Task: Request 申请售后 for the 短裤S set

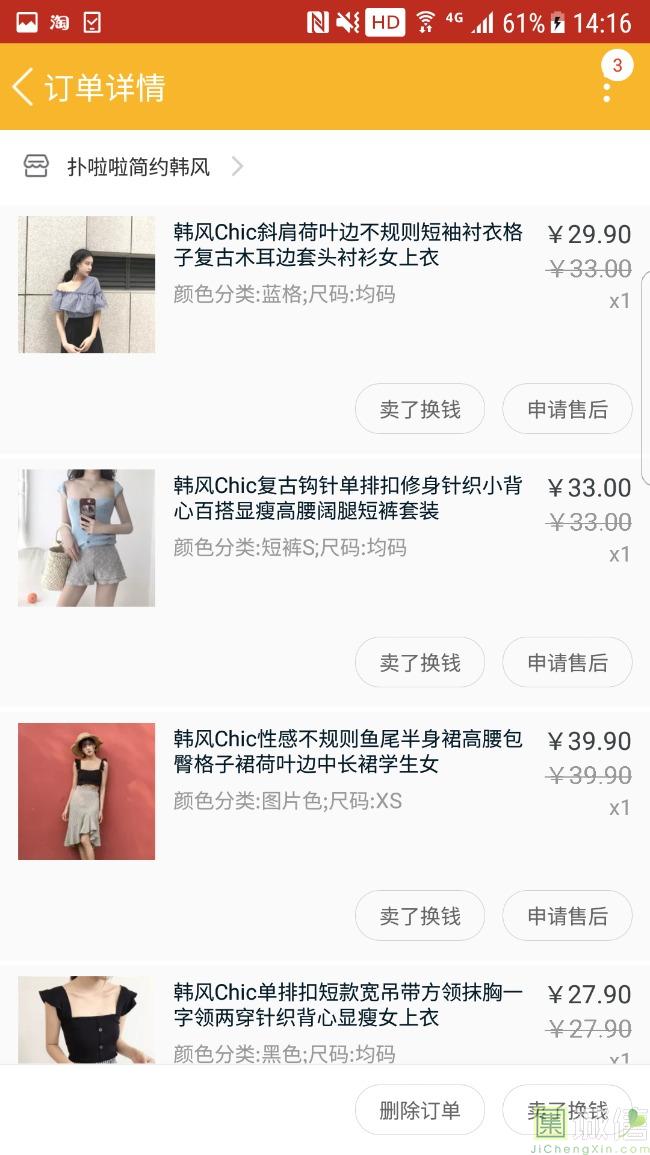Action: [x=567, y=662]
